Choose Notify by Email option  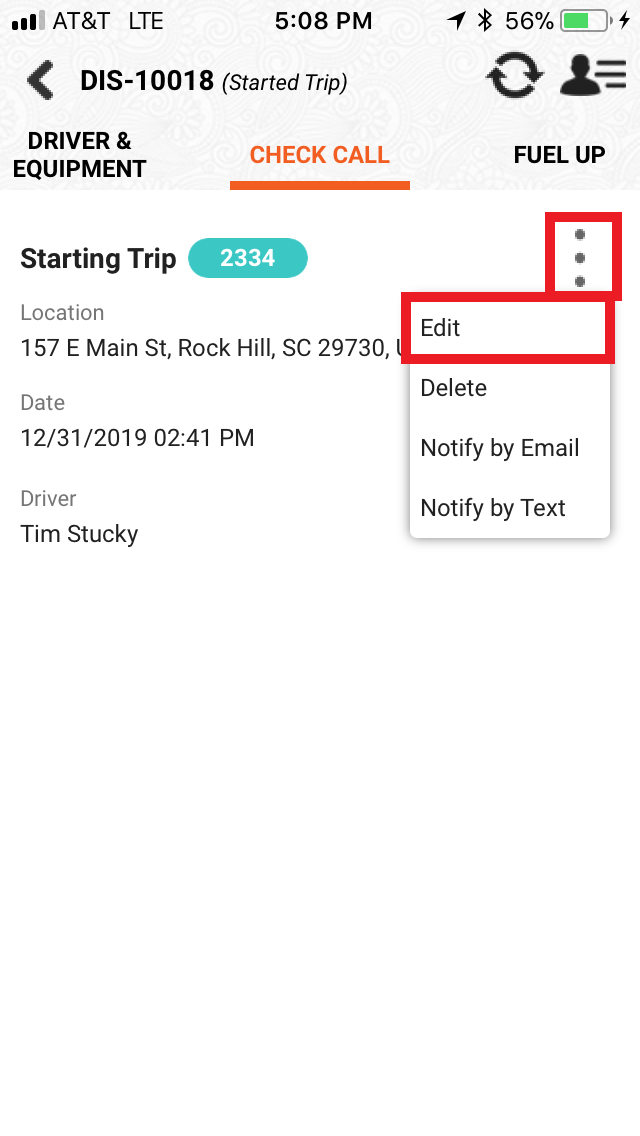coord(508,448)
